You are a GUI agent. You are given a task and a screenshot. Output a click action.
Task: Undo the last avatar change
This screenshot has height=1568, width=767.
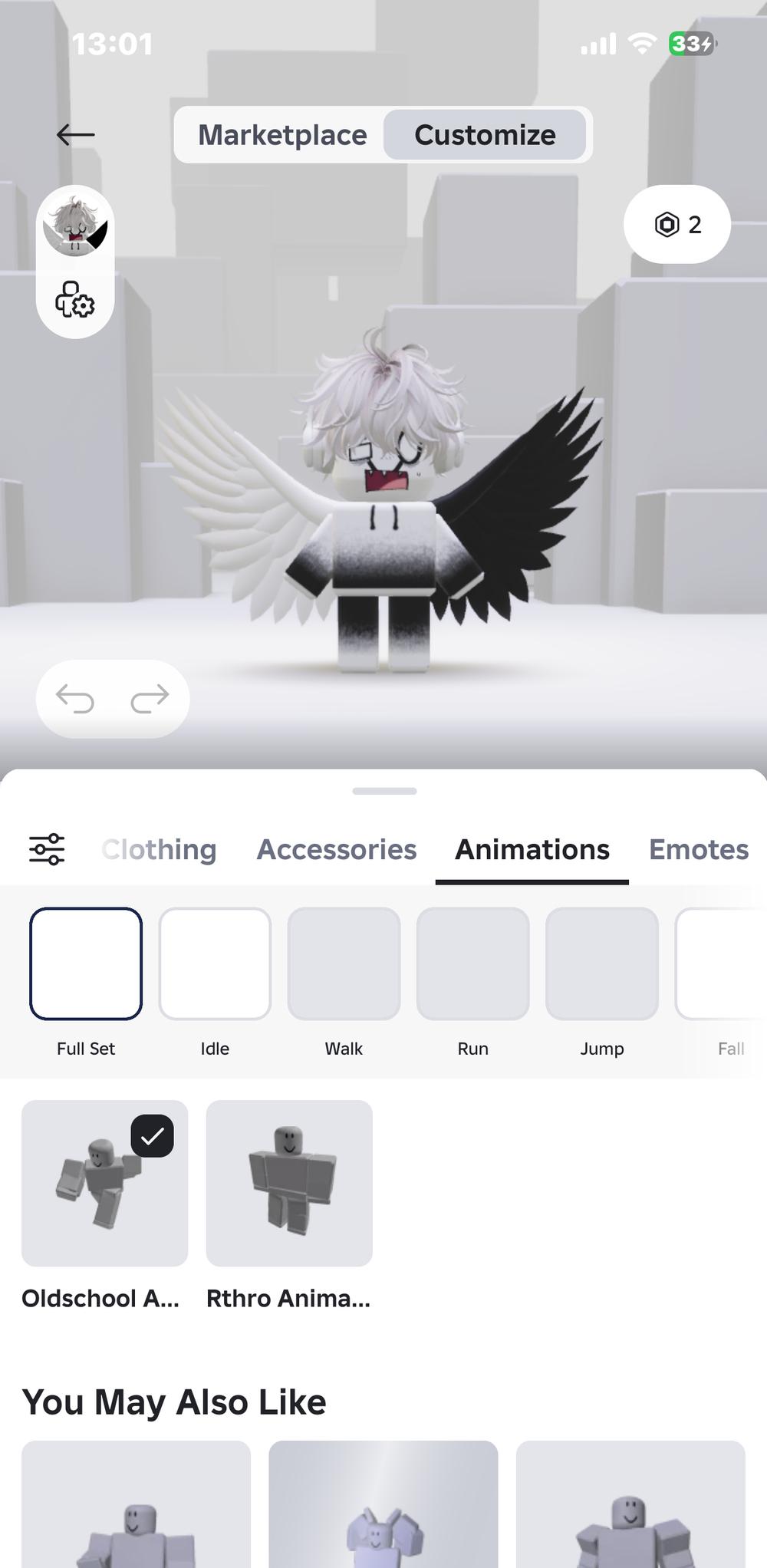[x=75, y=698]
